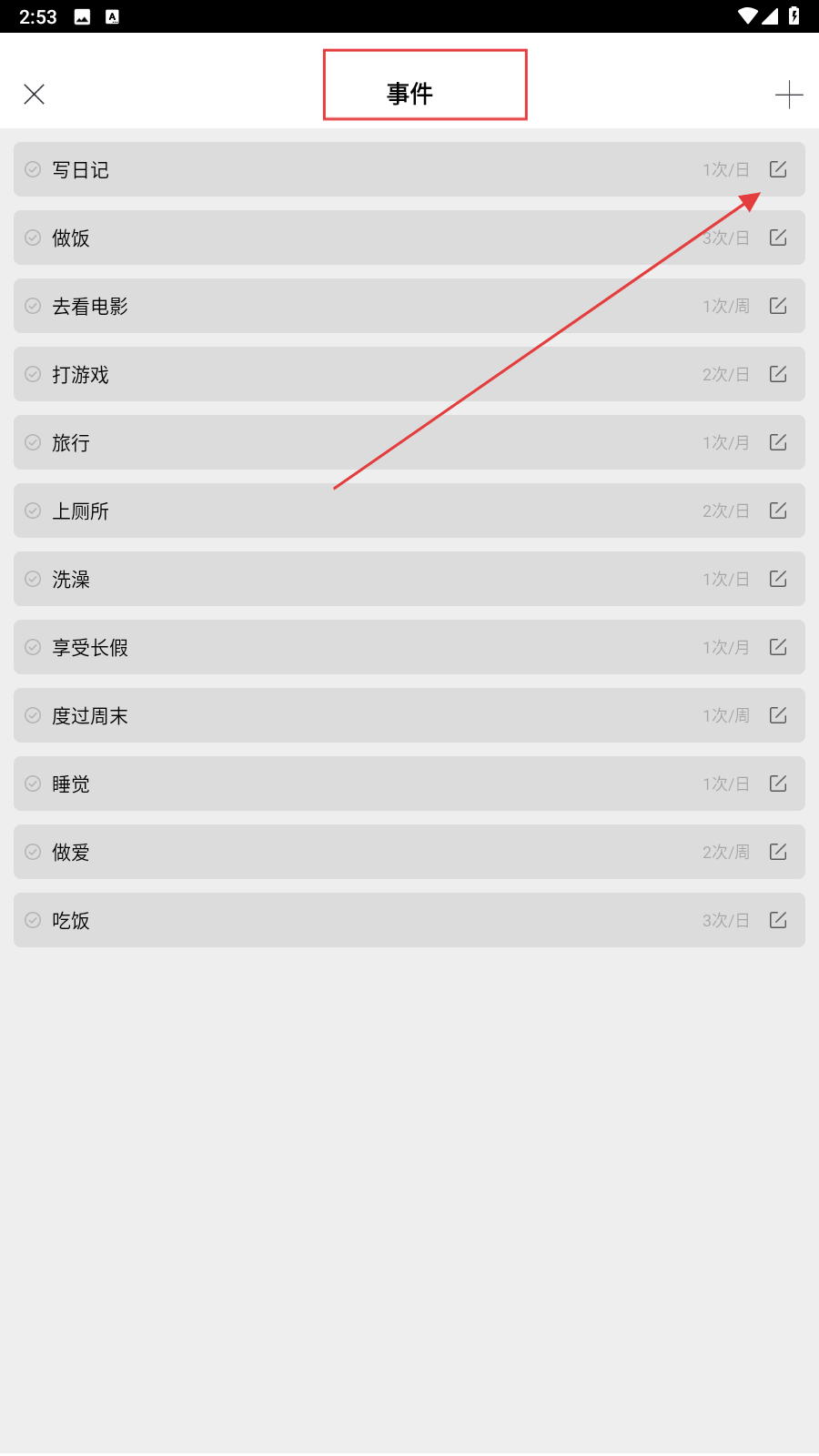819x1456 pixels.
Task: Edit the 吃饭 event
Action: [x=778, y=920]
